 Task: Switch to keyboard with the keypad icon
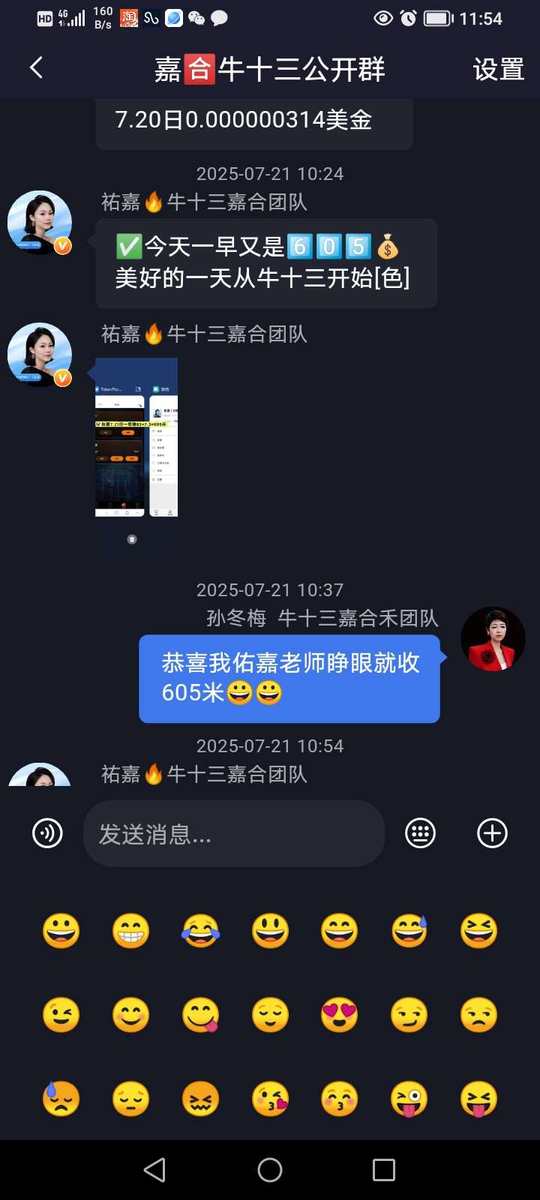coord(420,833)
